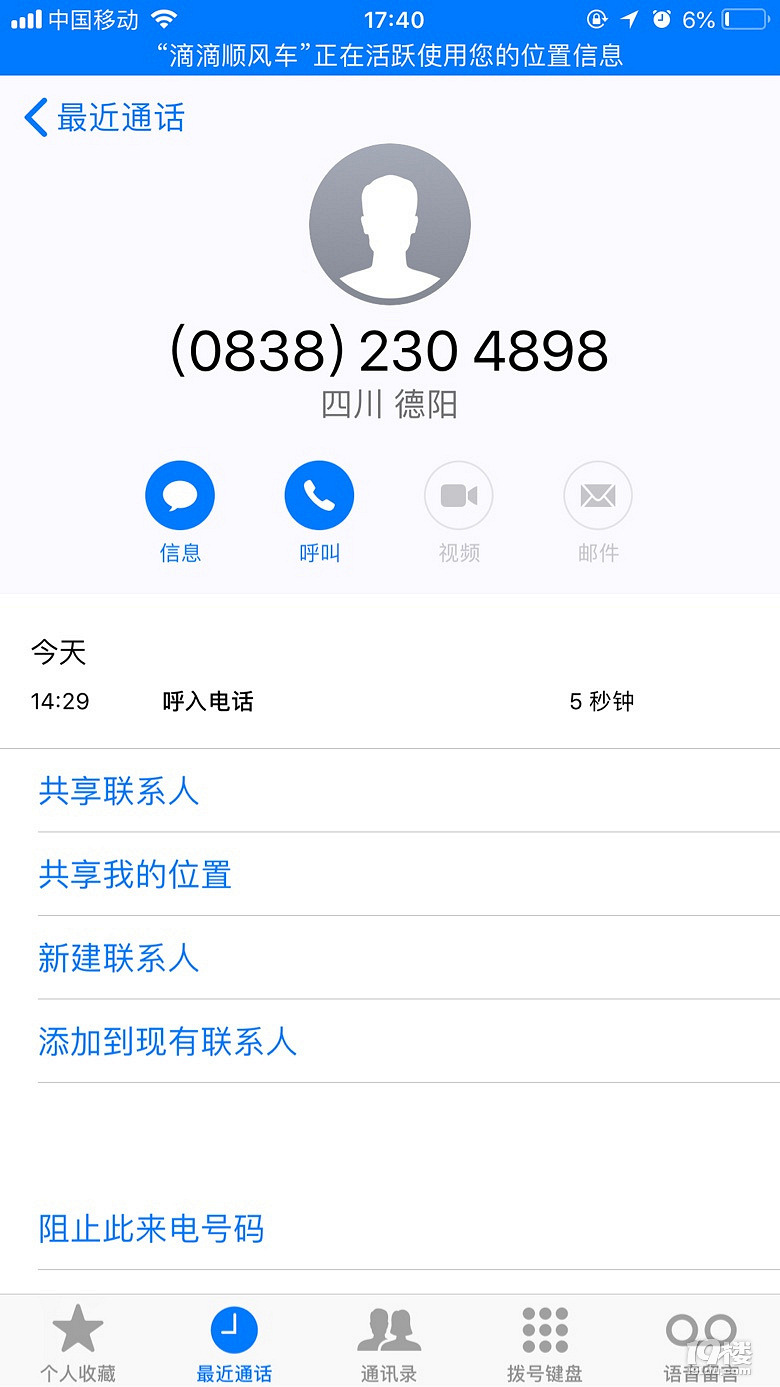780x1387 pixels.
Task: Block caller with 阻止此来电号码
Action: [151, 1229]
